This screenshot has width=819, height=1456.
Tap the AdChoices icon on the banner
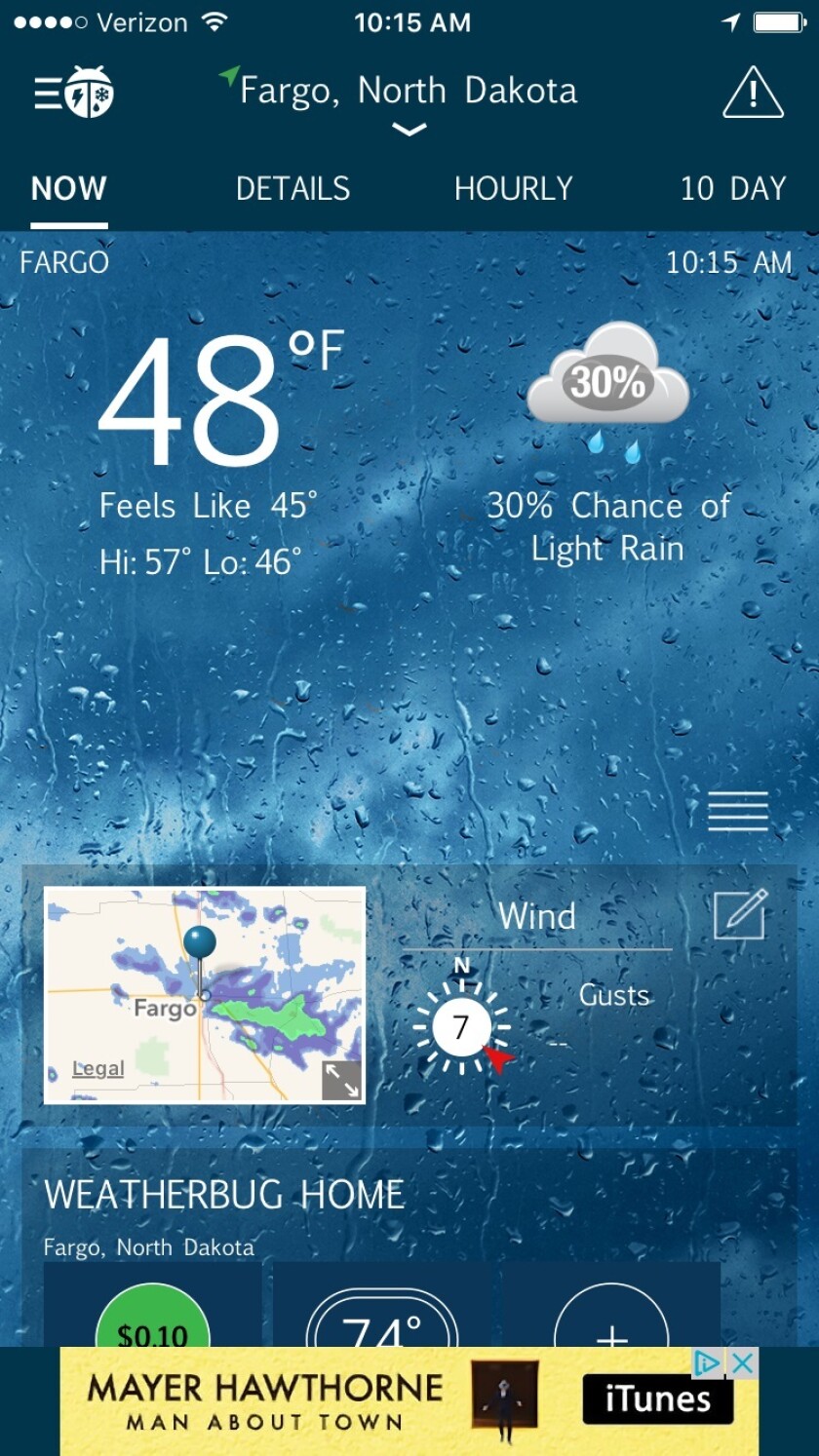coord(706,1361)
